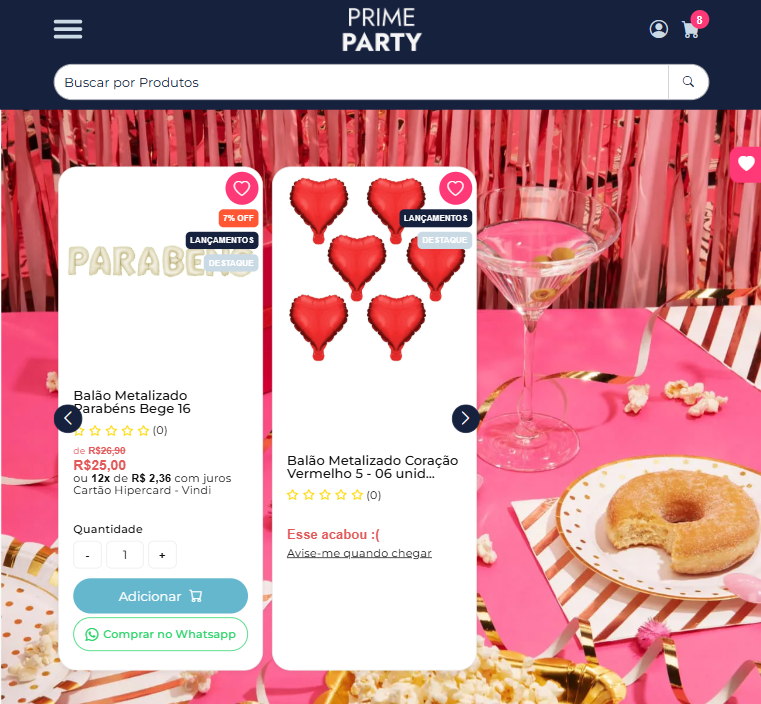Tap the Buscar por Produtos search field

click(x=360, y=82)
